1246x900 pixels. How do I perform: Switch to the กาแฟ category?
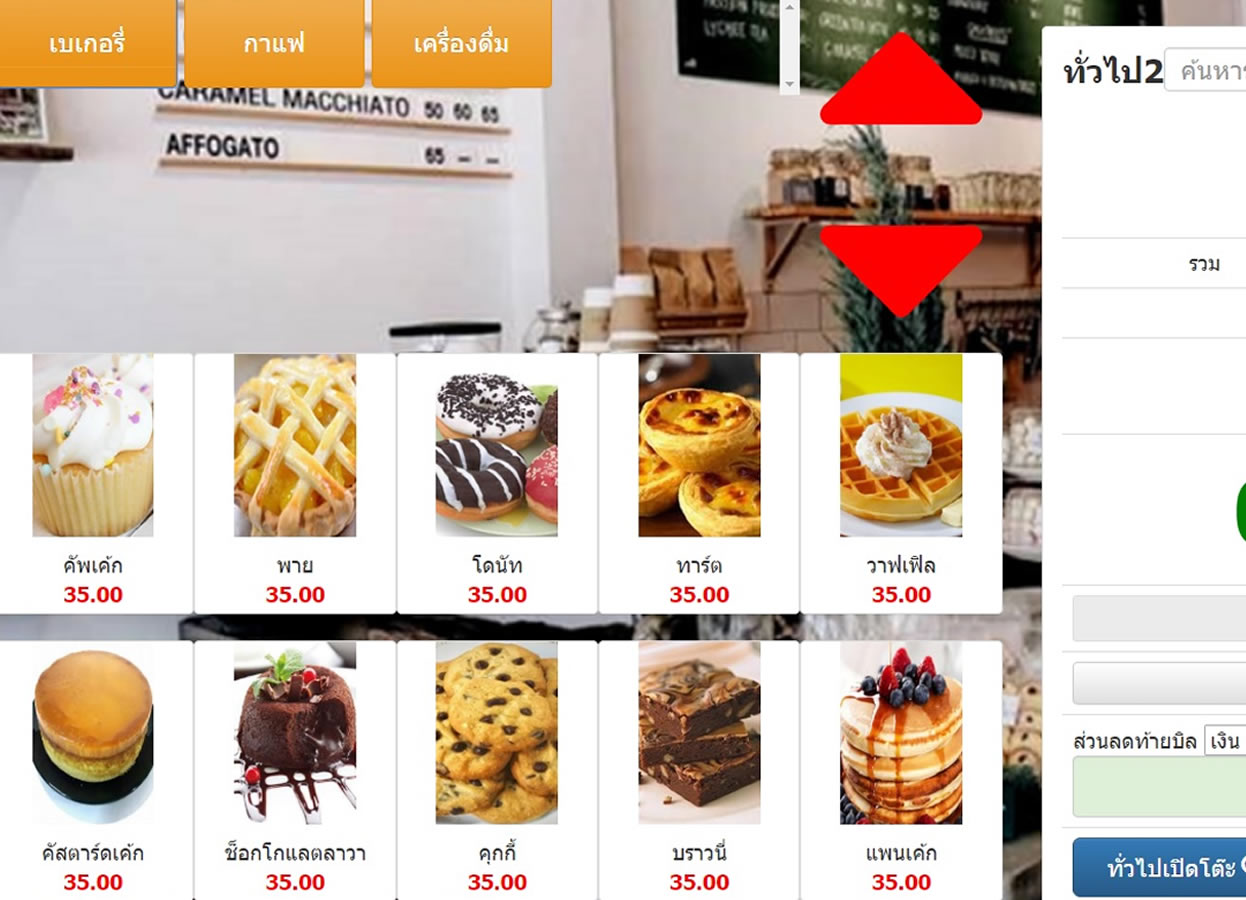coord(273,44)
